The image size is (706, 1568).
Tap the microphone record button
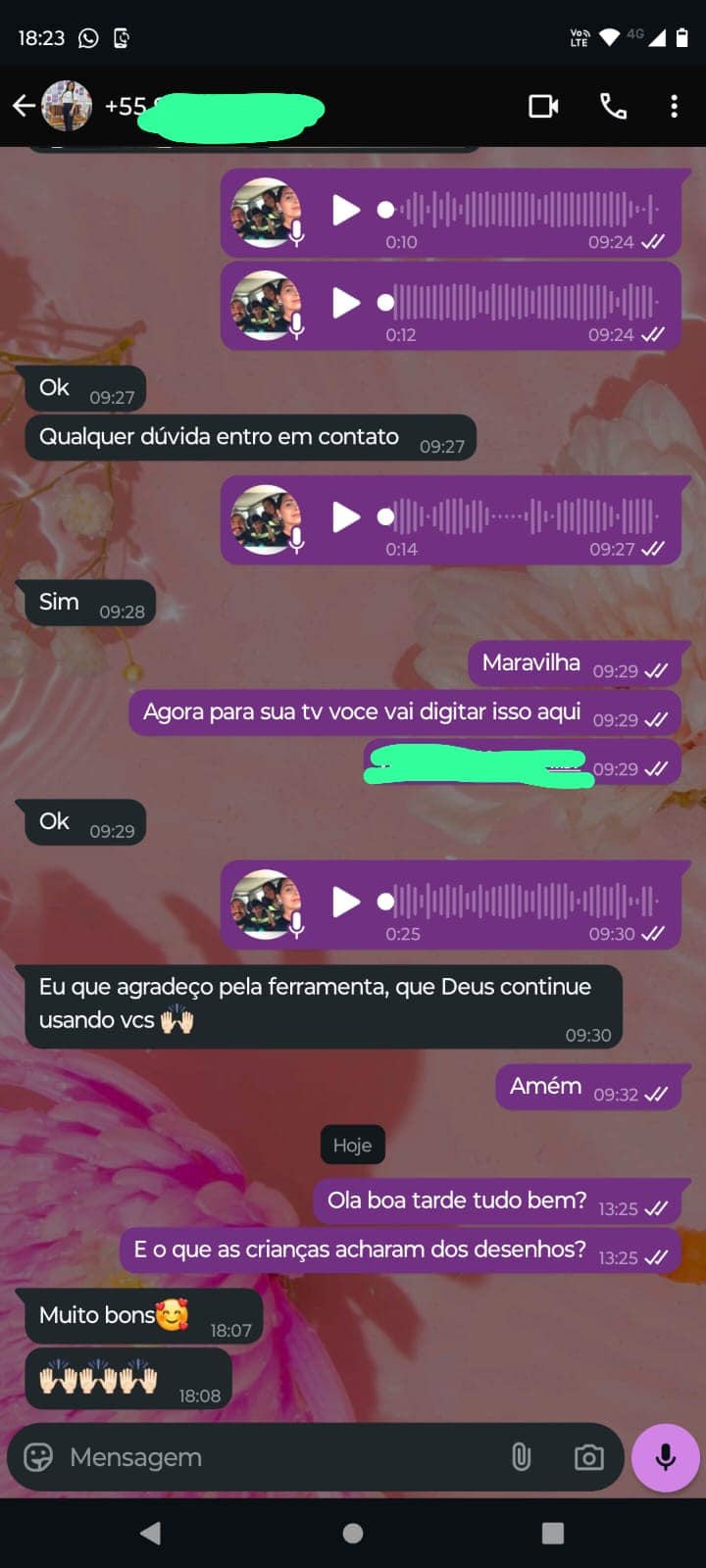pos(665,1457)
